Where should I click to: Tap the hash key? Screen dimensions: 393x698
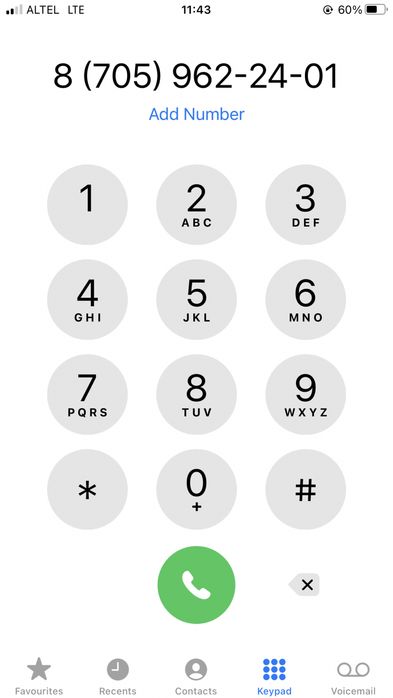306,489
